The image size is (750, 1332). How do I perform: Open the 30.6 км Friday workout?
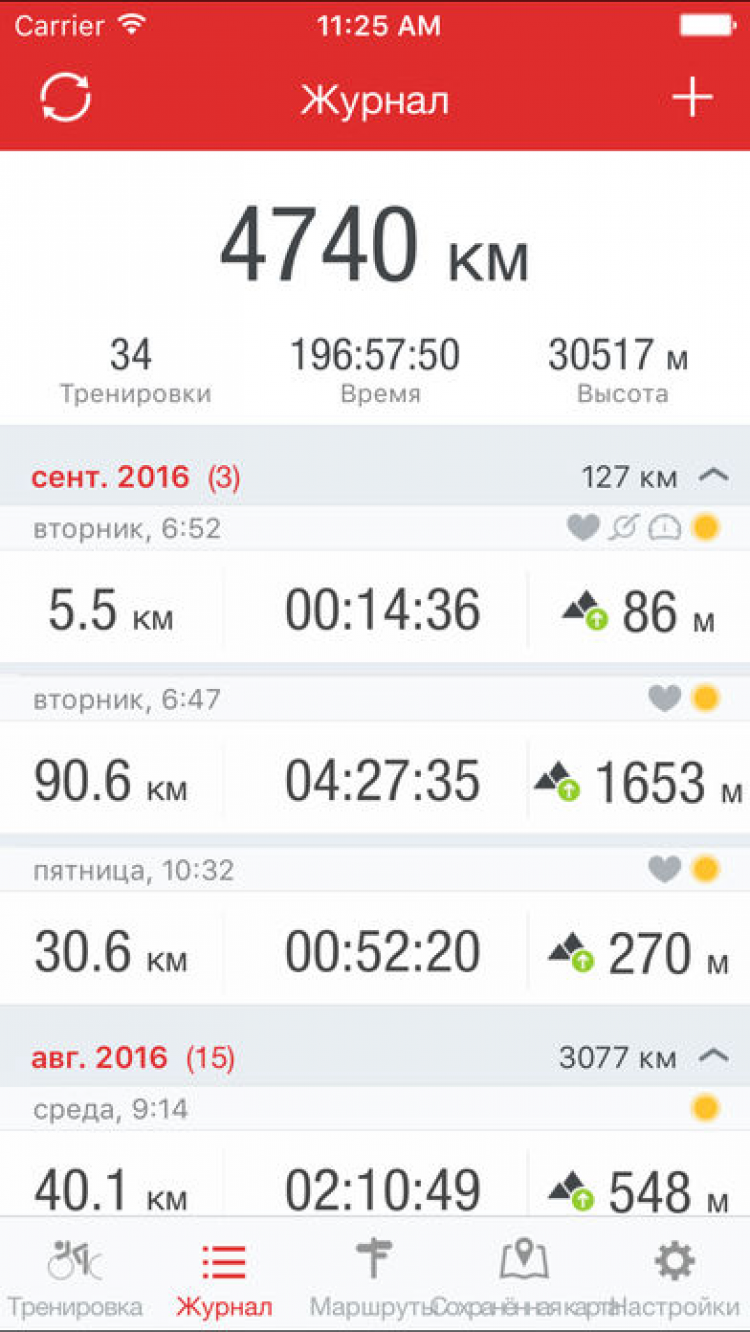[375, 951]
